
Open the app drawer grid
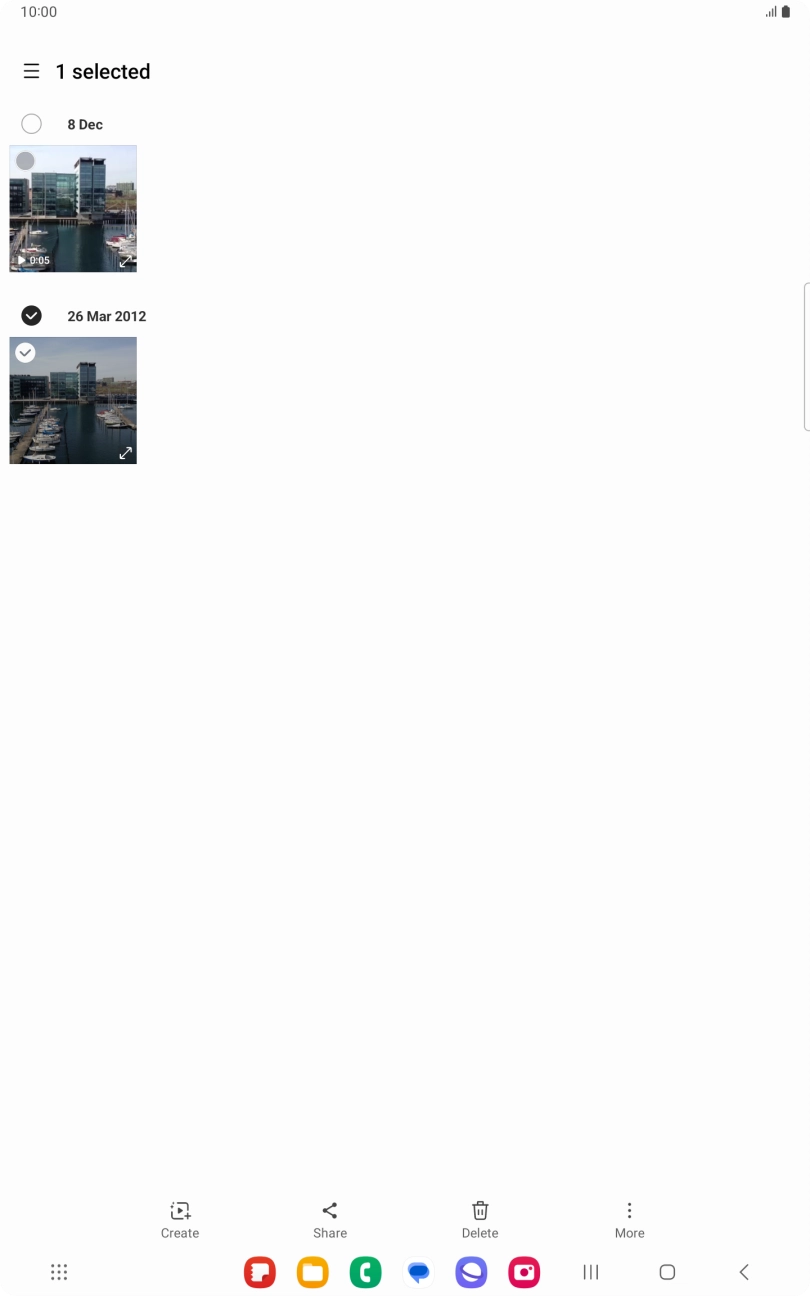coord(59,1271)
